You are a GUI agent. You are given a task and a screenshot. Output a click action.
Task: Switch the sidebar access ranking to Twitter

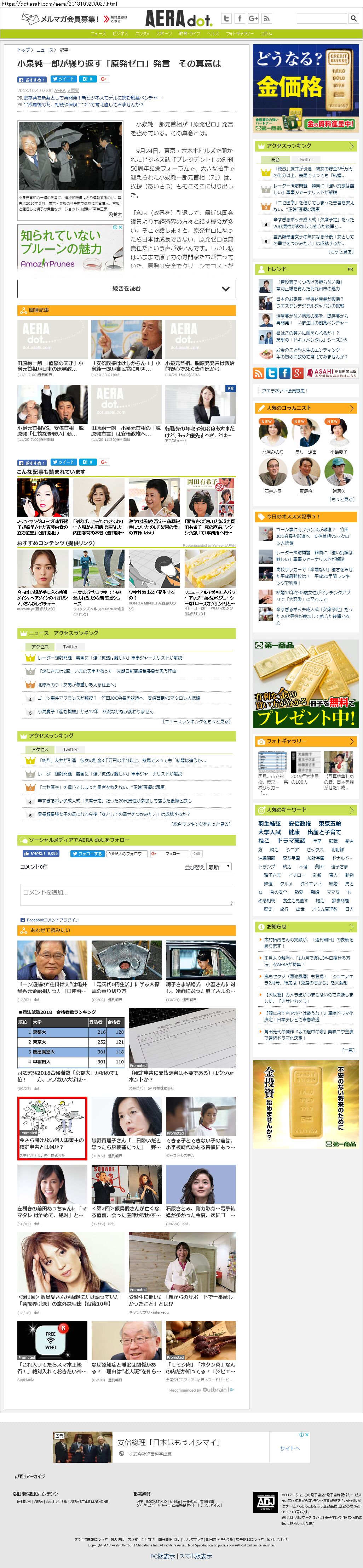pyautogui.click(x=306, y=159)
